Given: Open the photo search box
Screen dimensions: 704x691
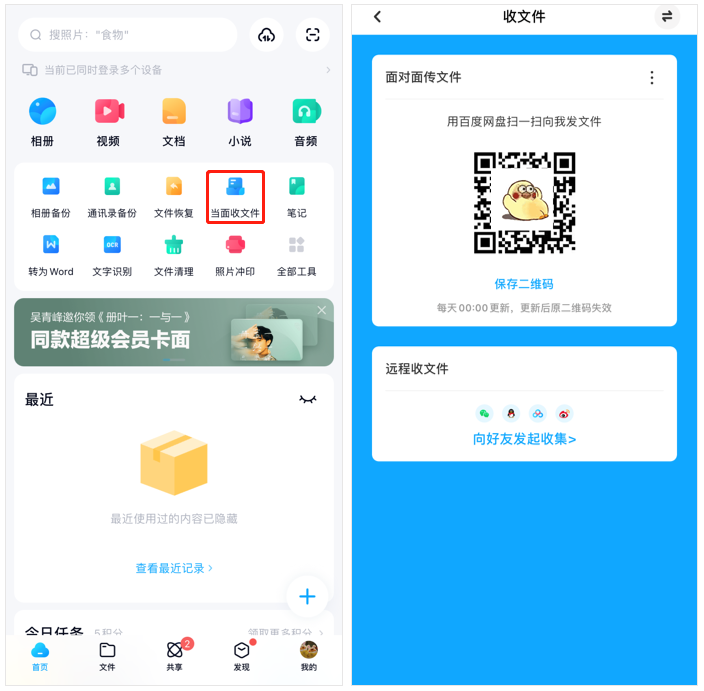Looking at the screenshot, I should pyautogui.click(x=128, y=35).
